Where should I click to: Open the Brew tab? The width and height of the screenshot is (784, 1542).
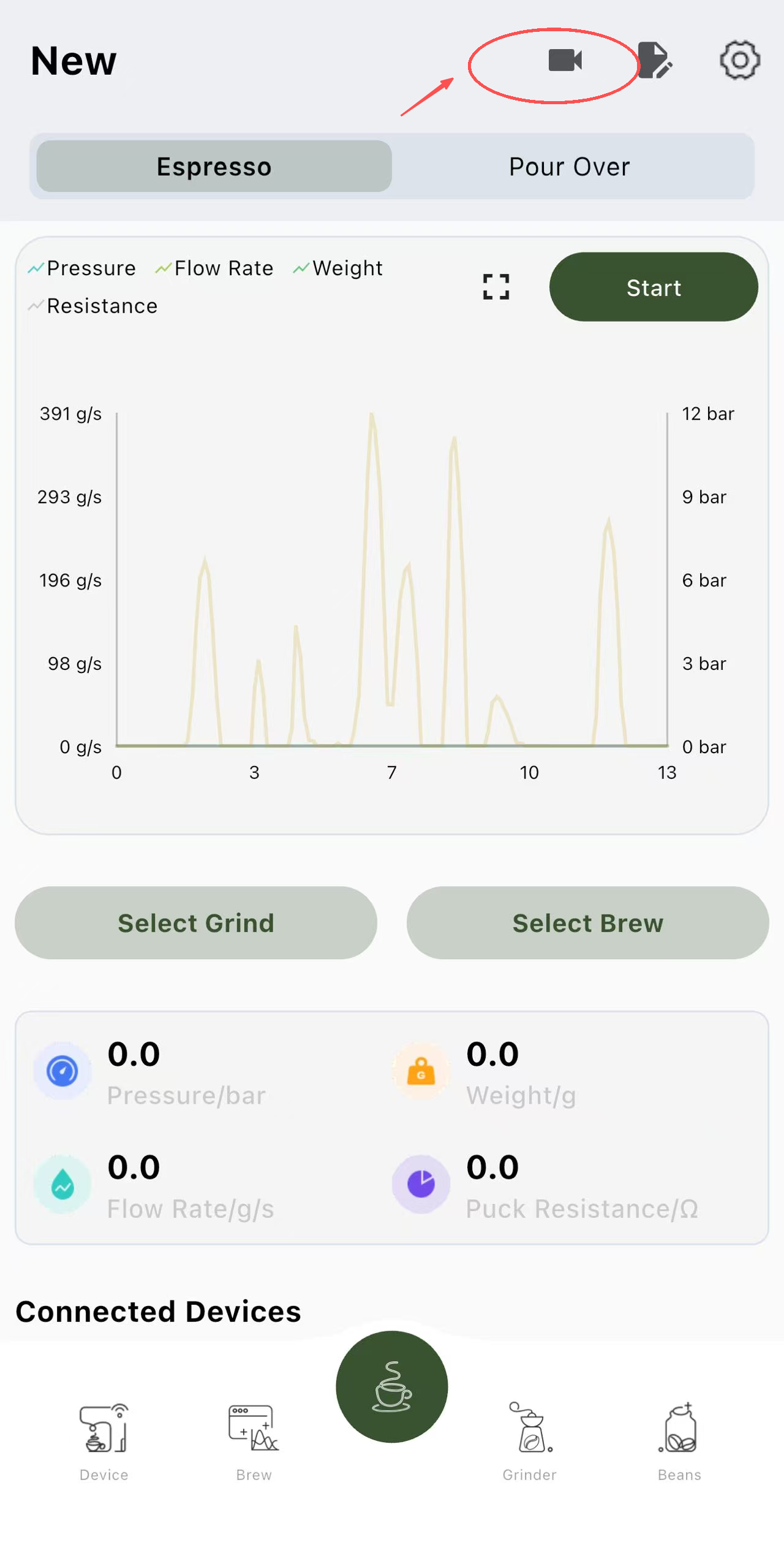click(254, 1441)
